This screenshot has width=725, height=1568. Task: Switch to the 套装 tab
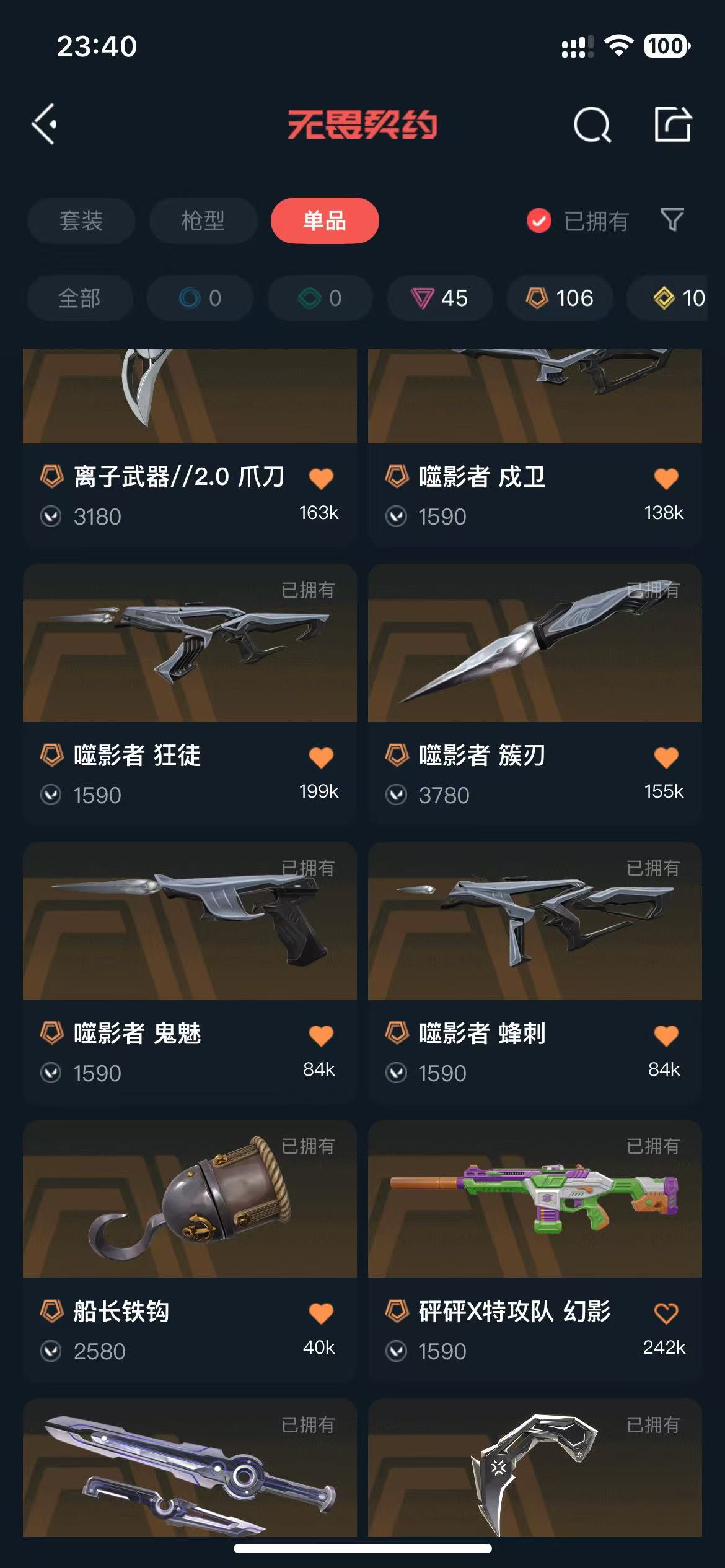[81, 220]
